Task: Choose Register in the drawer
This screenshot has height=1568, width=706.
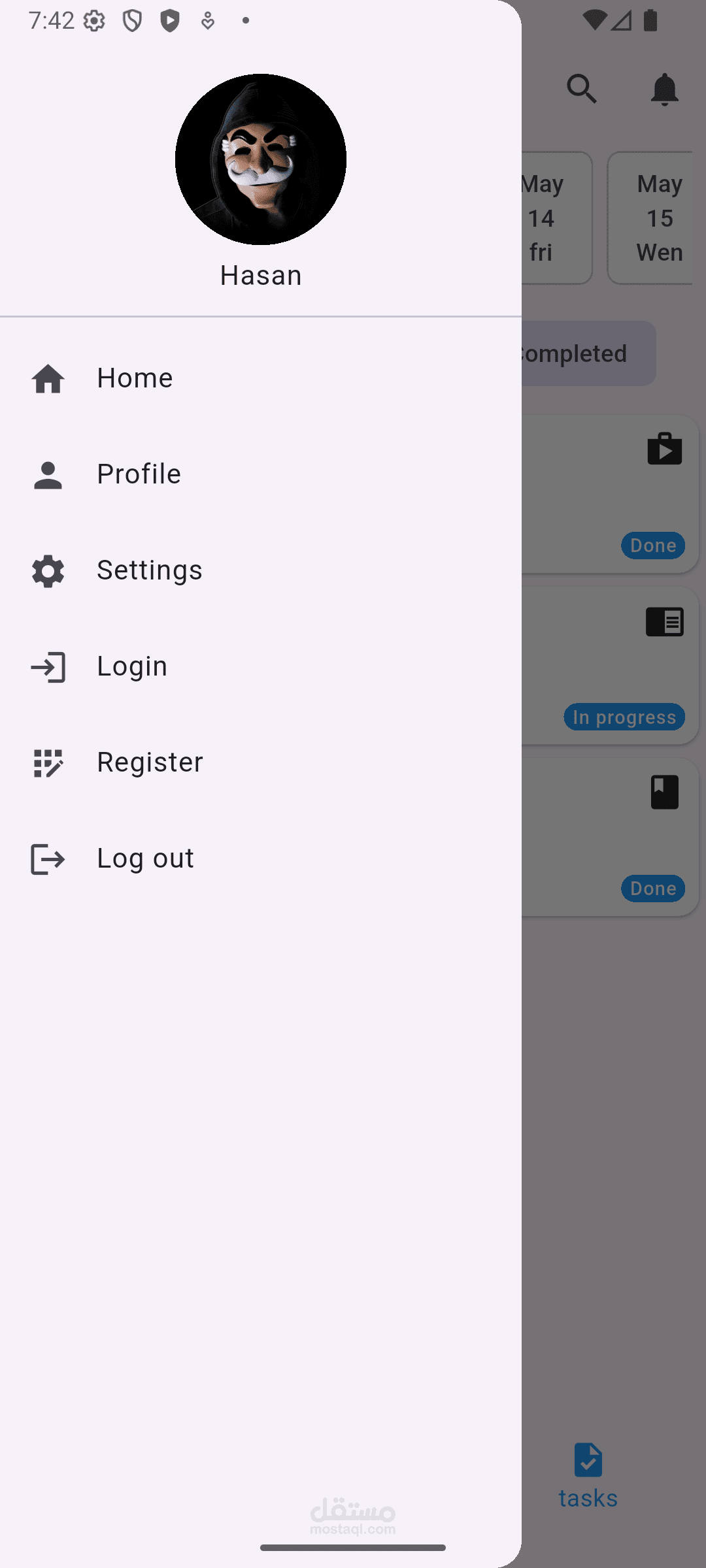Action: [150, 762]
